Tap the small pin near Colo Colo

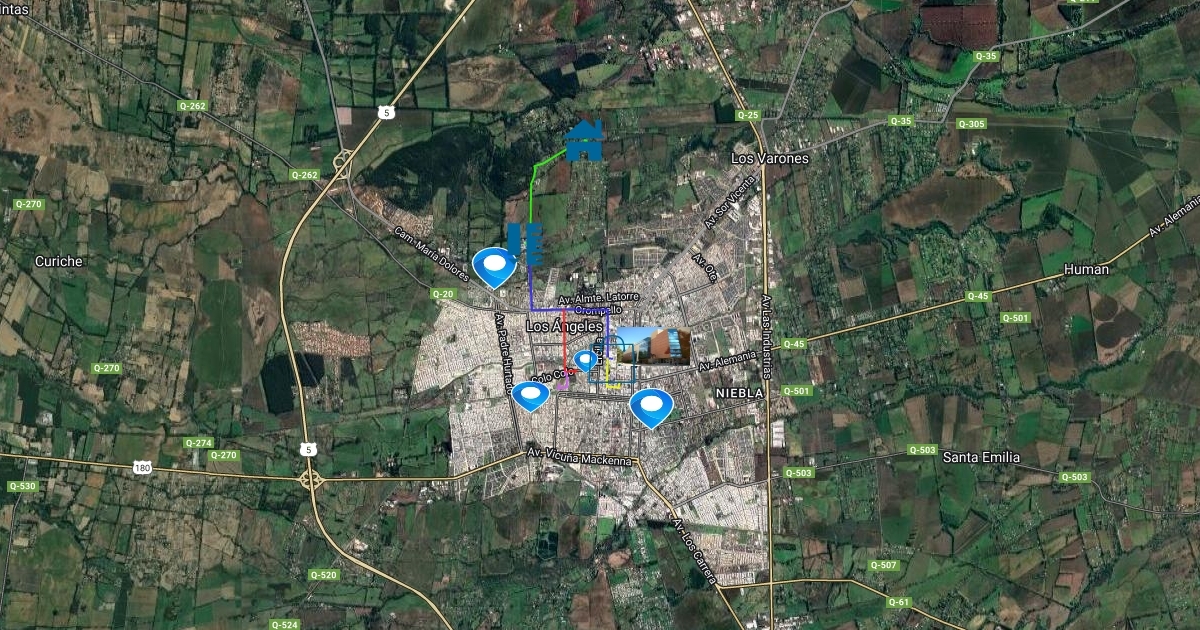click(587, 360)
